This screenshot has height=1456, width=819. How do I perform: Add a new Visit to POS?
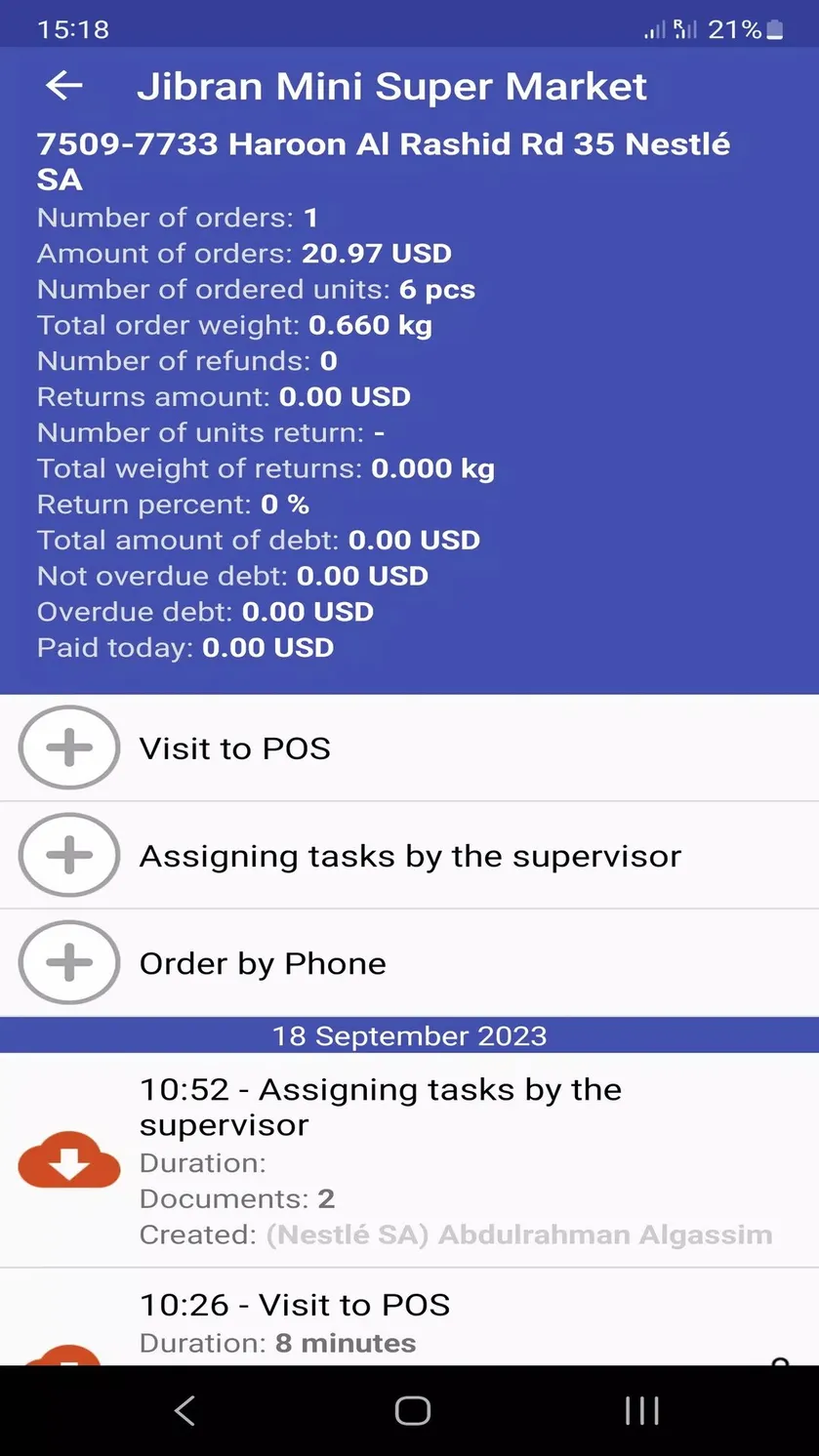(409, 748)
